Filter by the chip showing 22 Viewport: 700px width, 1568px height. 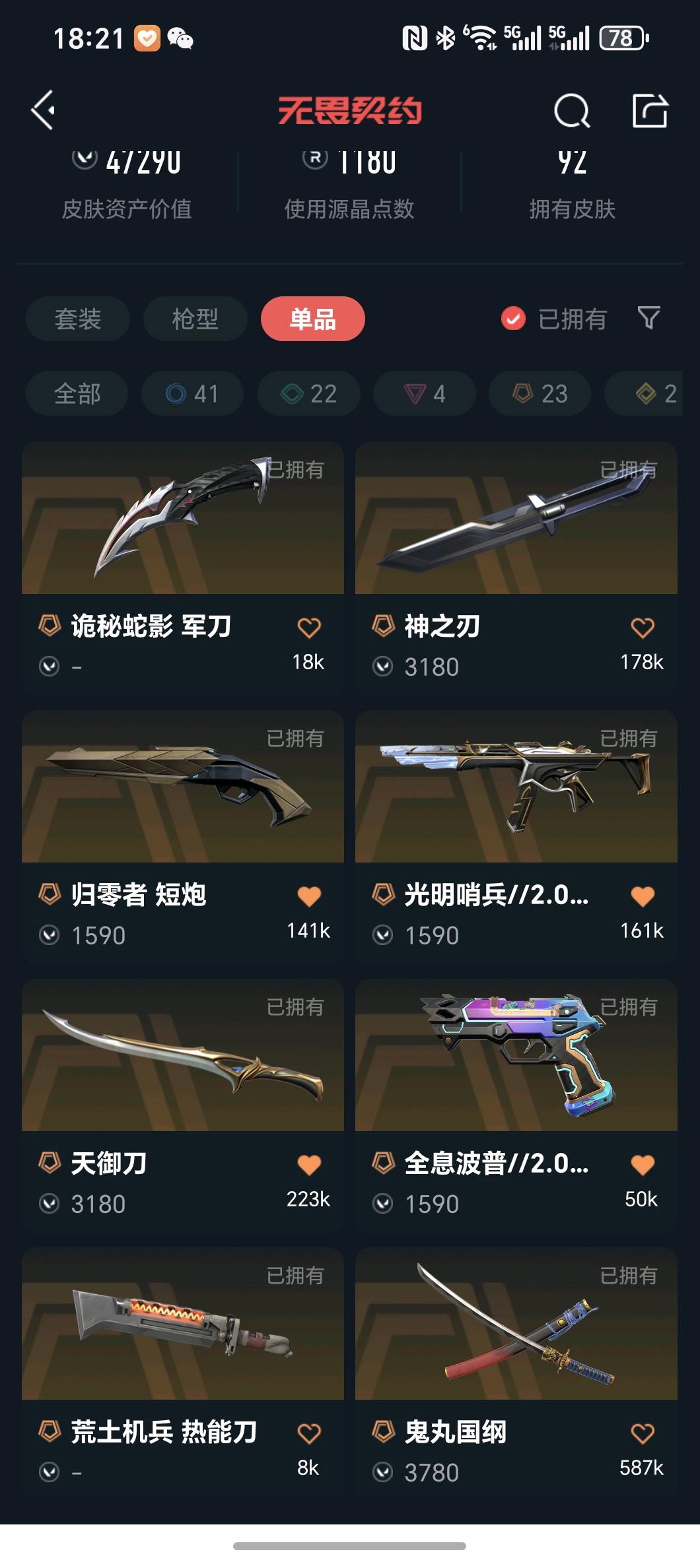pos(308,394)
